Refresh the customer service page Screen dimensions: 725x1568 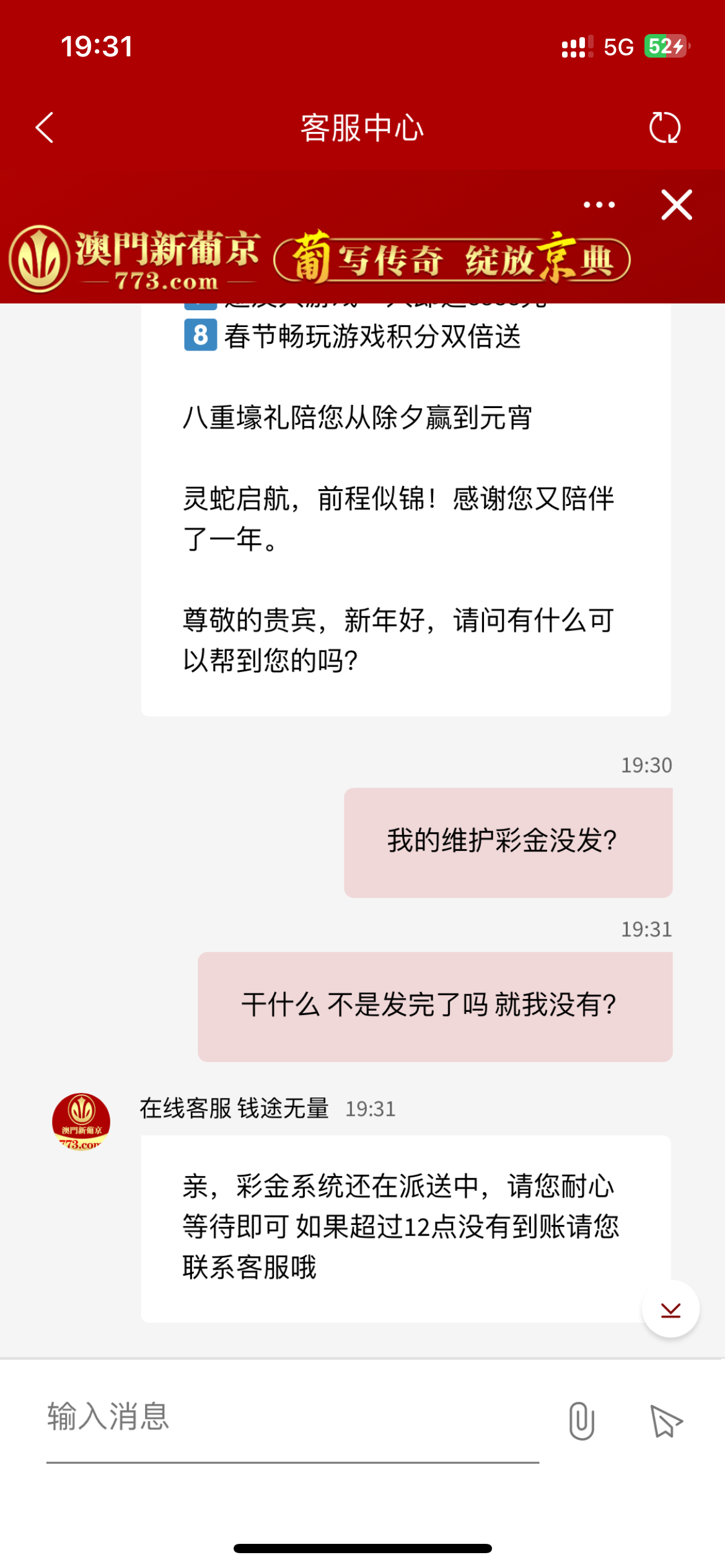(x=664, y=128)
